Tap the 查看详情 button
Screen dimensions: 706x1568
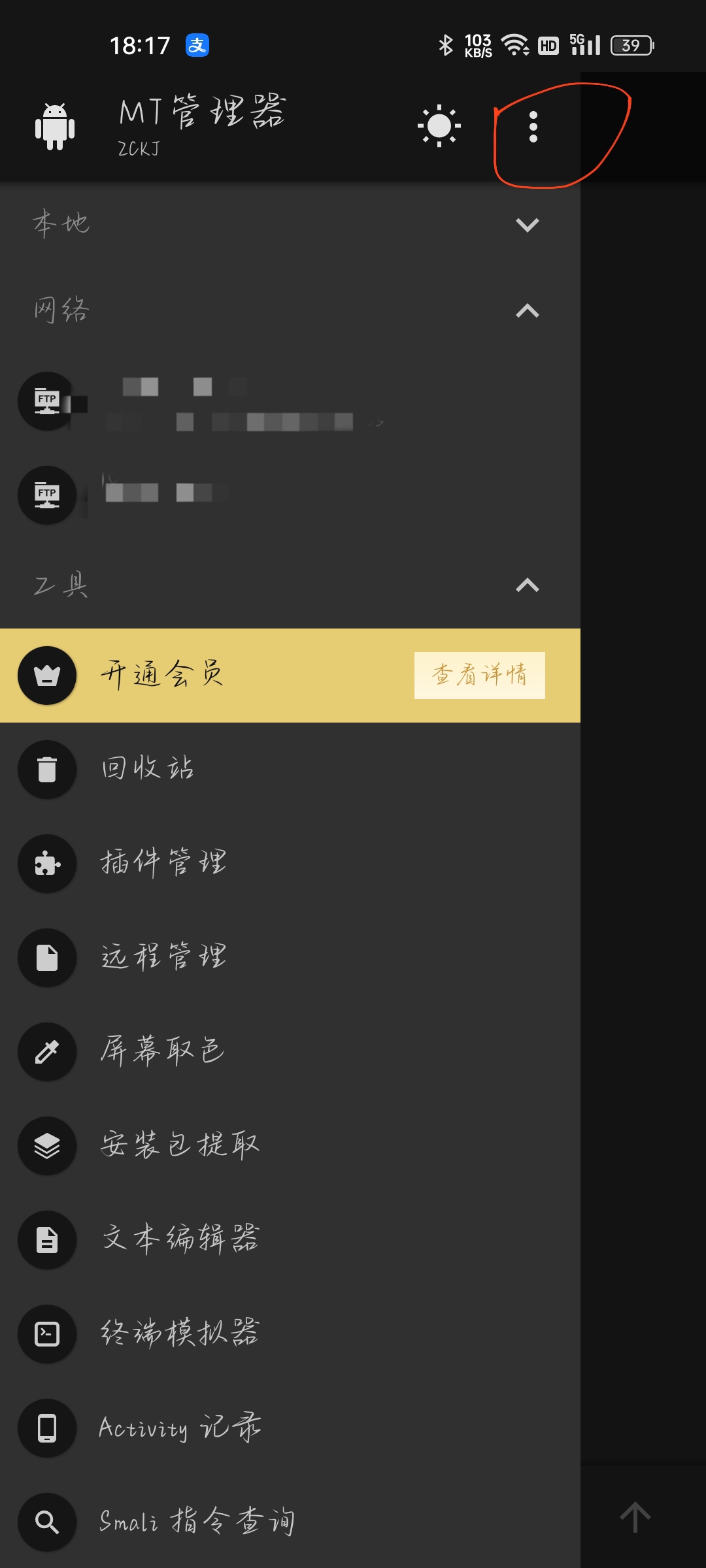[x=479, y=675]
